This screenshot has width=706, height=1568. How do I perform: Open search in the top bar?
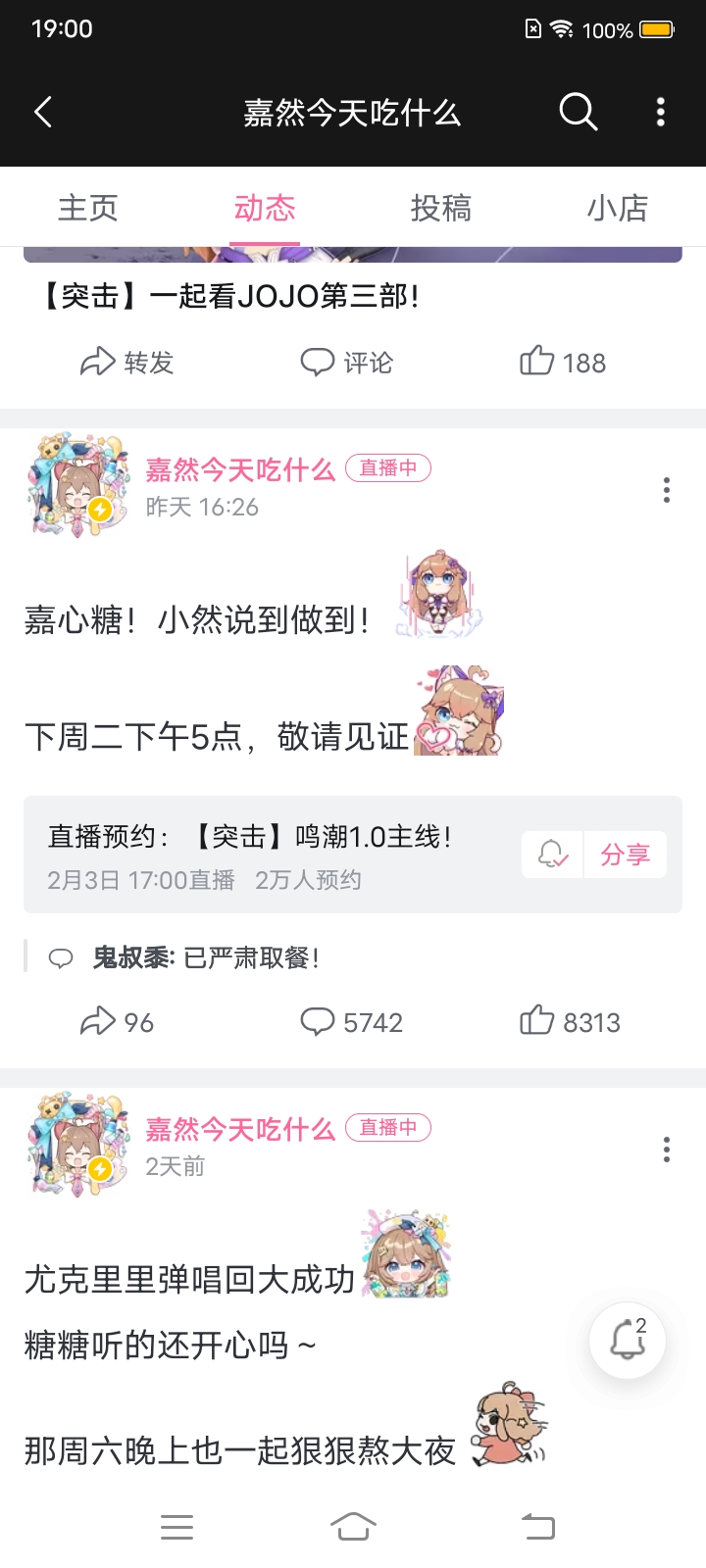578,113
